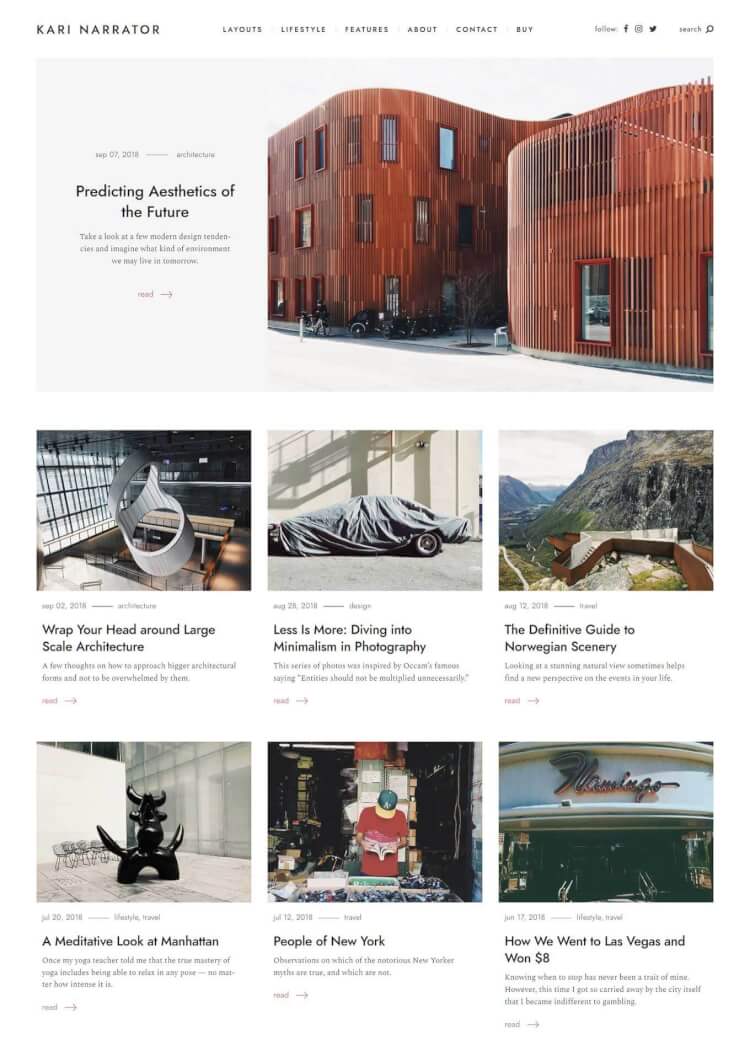Go to the ABOUT page
The width and height of the screenshot is (750, 1050).
(422, 29)
